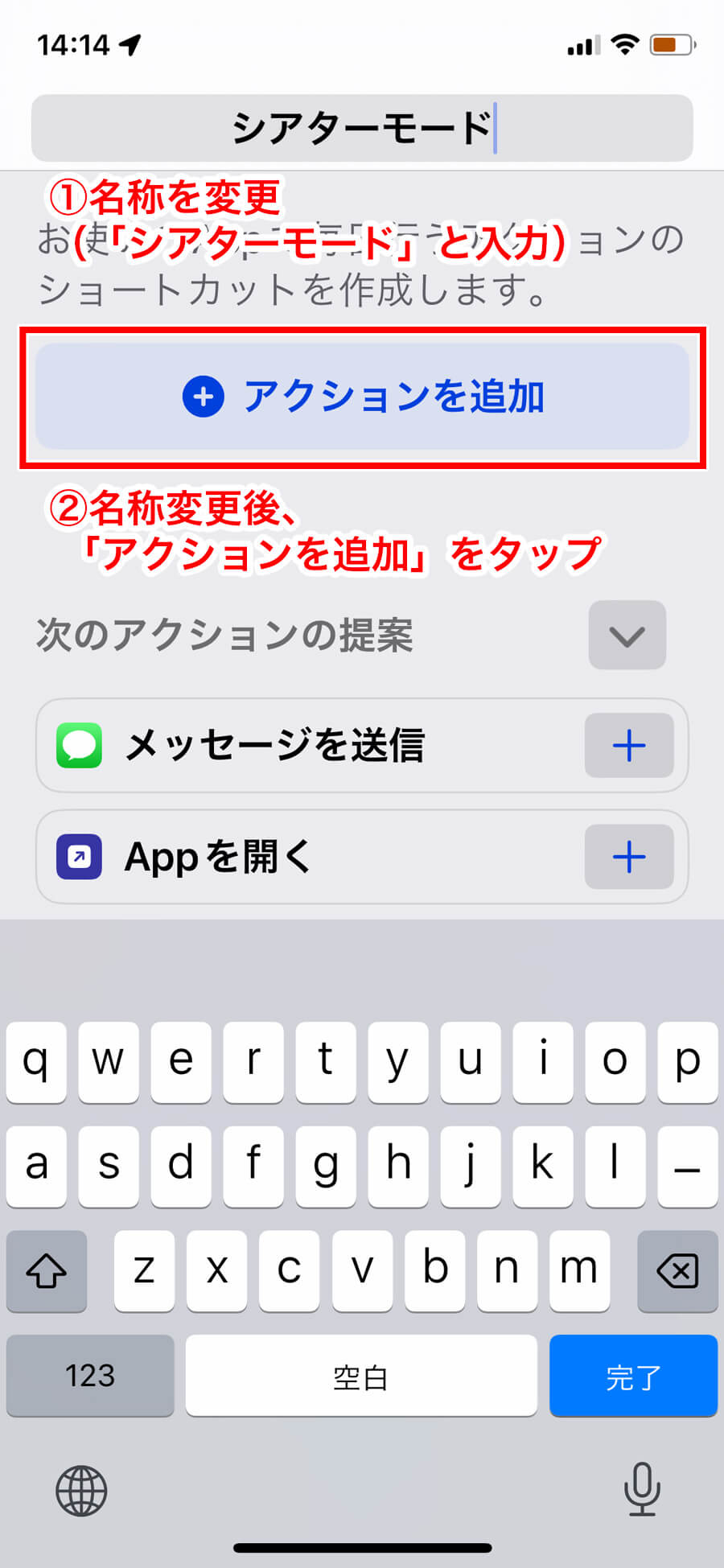Hit the backspace key
Image resolution: width=724 pixels, height=1568 pixels.
pyautogui.click(x=677, y=1272)
